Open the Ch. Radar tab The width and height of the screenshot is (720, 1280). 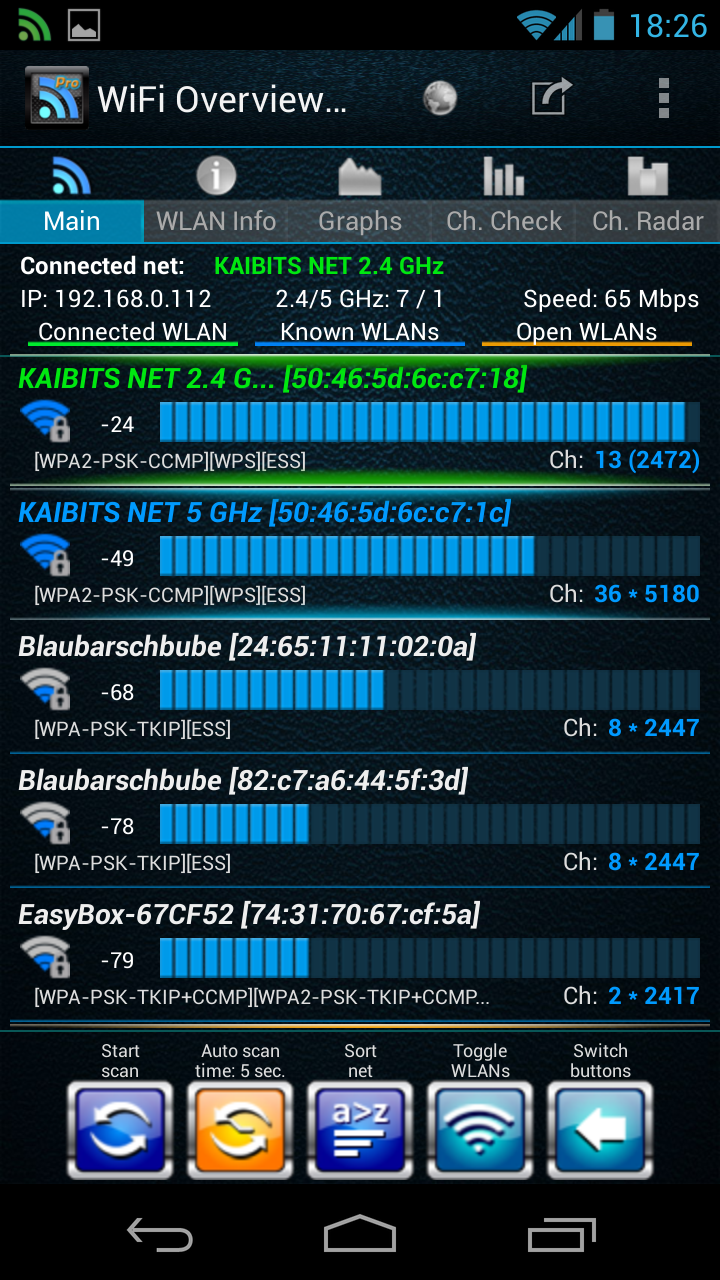(x=646, y=195)
